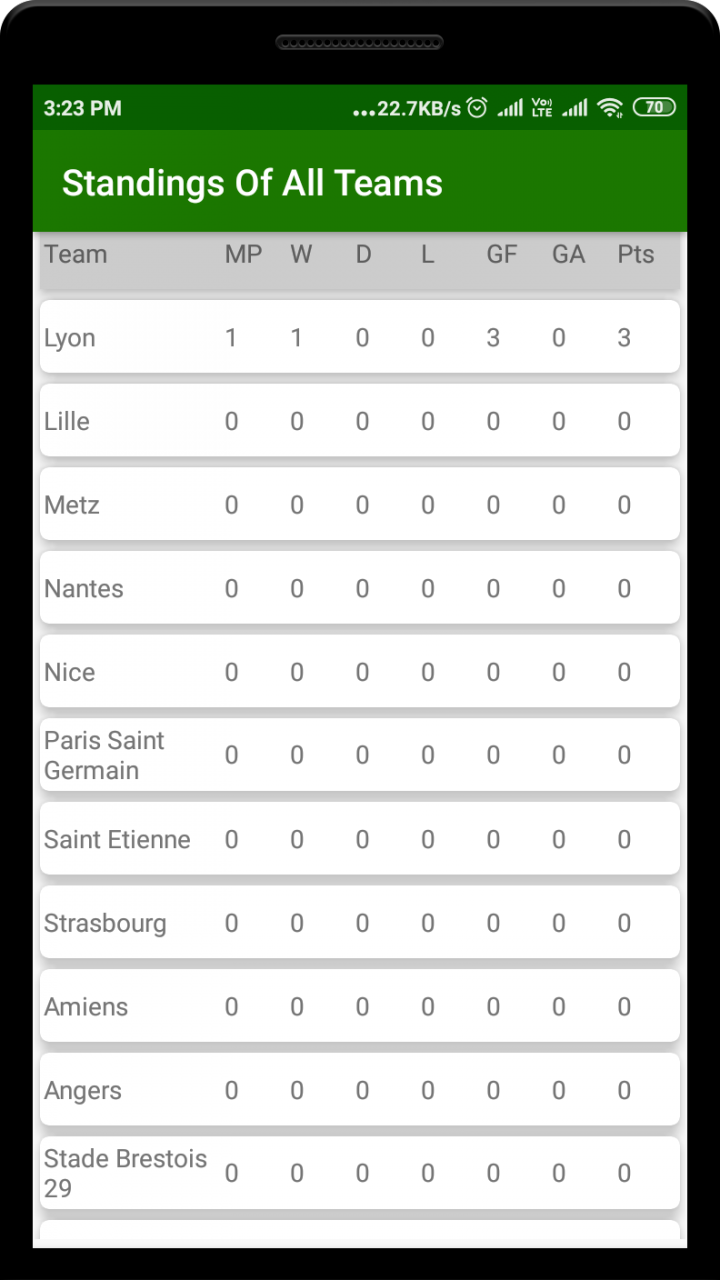Tap the second SIM signal strength icon
Screen dimensions: 720x1280
tap(575, 107)
